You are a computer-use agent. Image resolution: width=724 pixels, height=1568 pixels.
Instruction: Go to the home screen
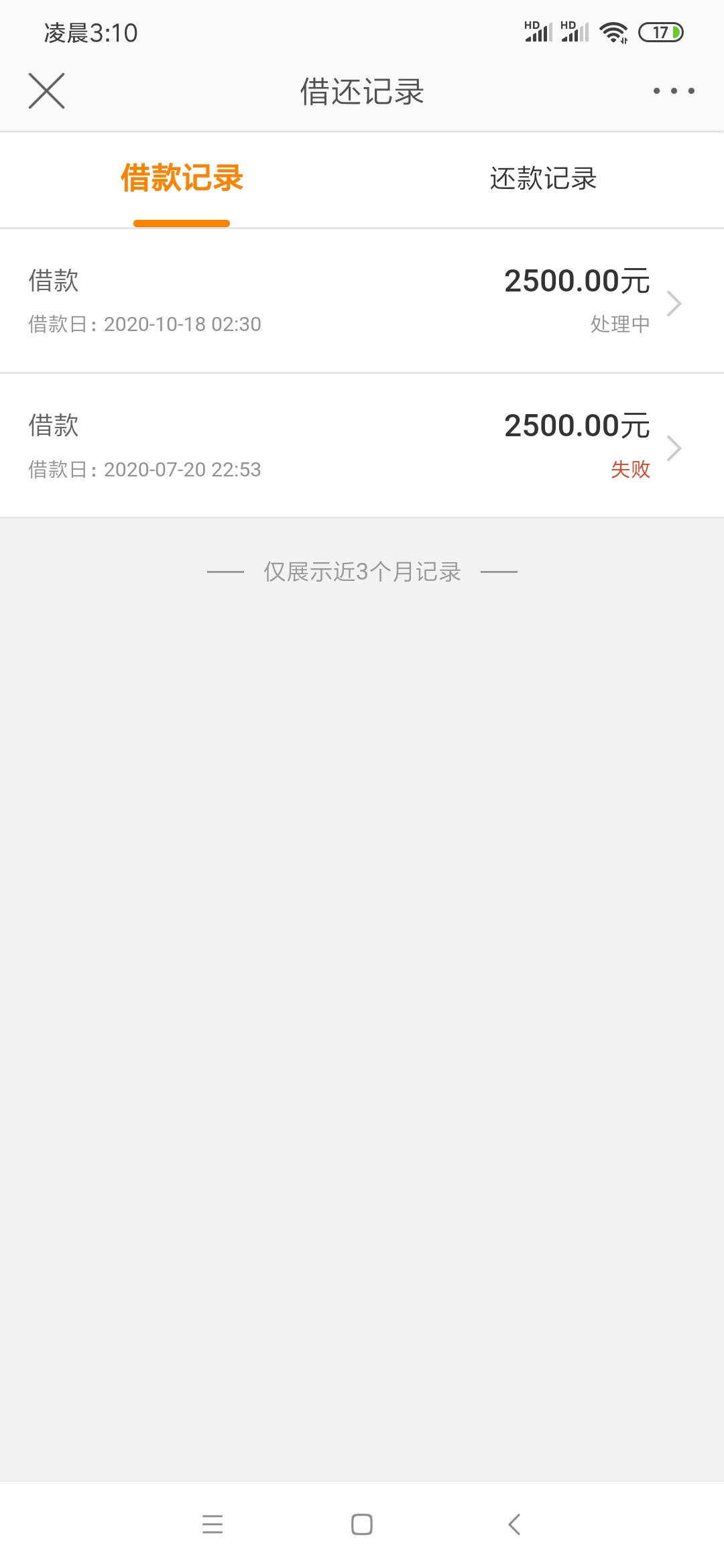click(x=362, y=1524)
